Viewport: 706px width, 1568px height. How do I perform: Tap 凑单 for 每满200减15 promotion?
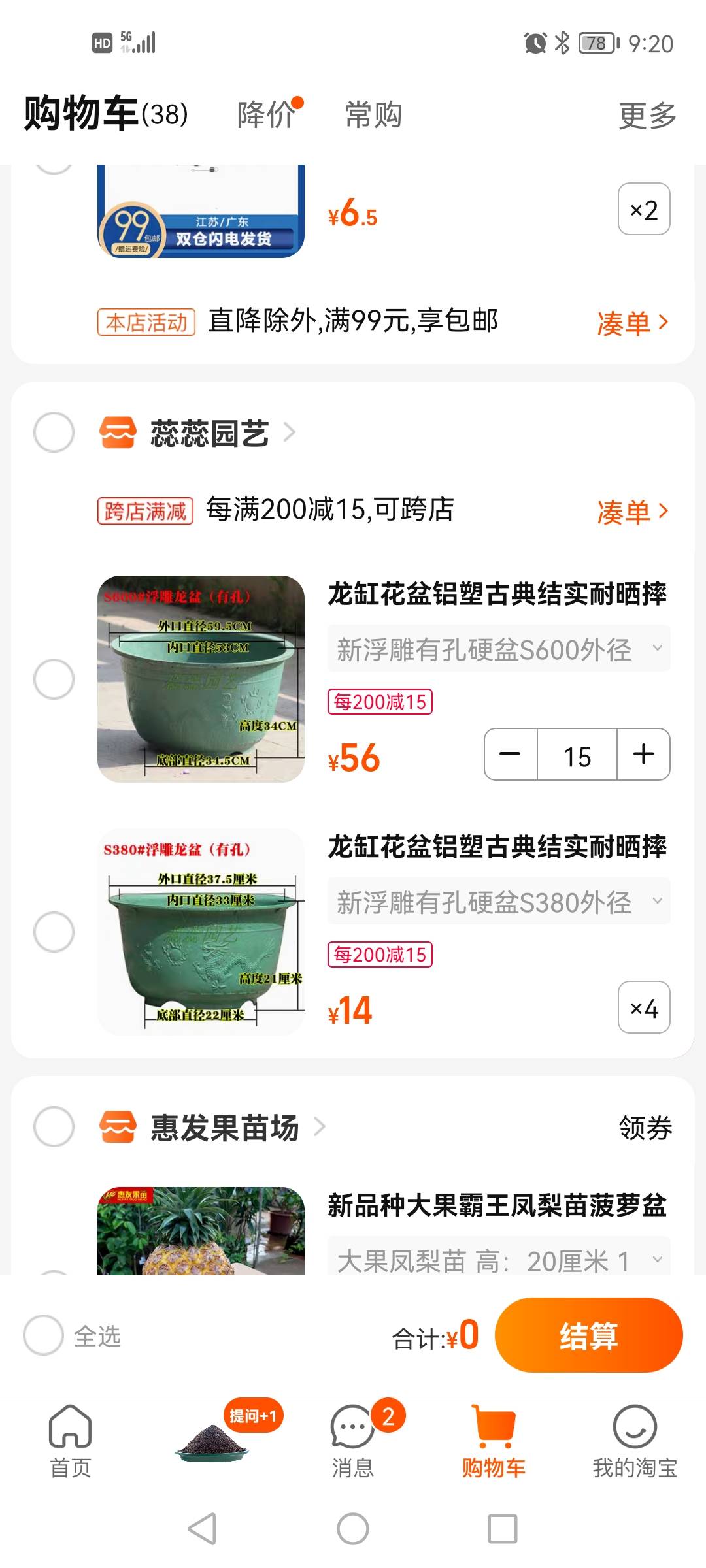click(632, 512)
